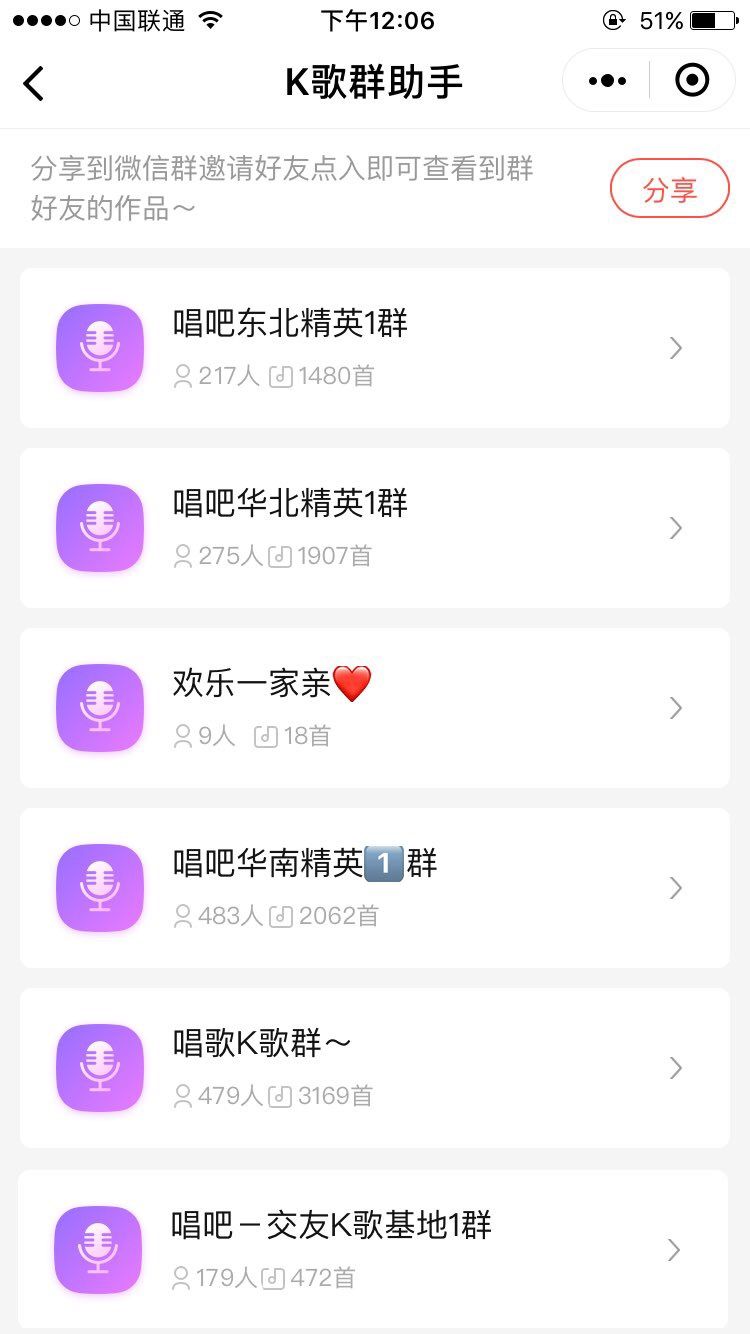Tap the member count icon beside 217人
The image size is (750, 1334).
(182, 377)
